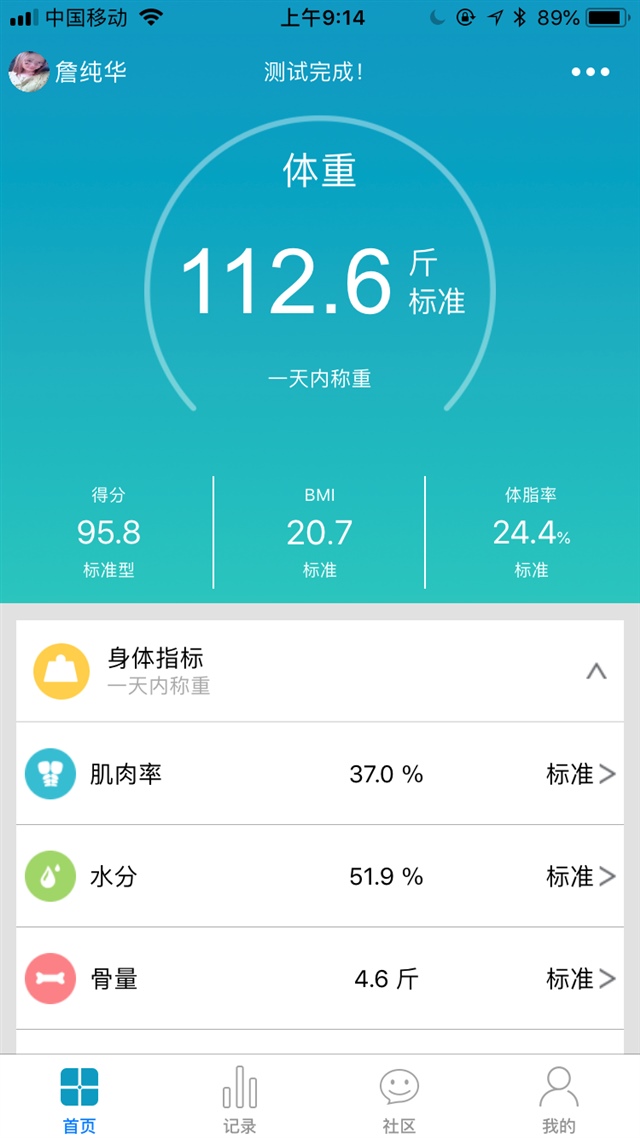Image resolution: width=640 pixels, height=1138 pixels.
Task: Collapse the 身体指标 section
Action: 596,671
